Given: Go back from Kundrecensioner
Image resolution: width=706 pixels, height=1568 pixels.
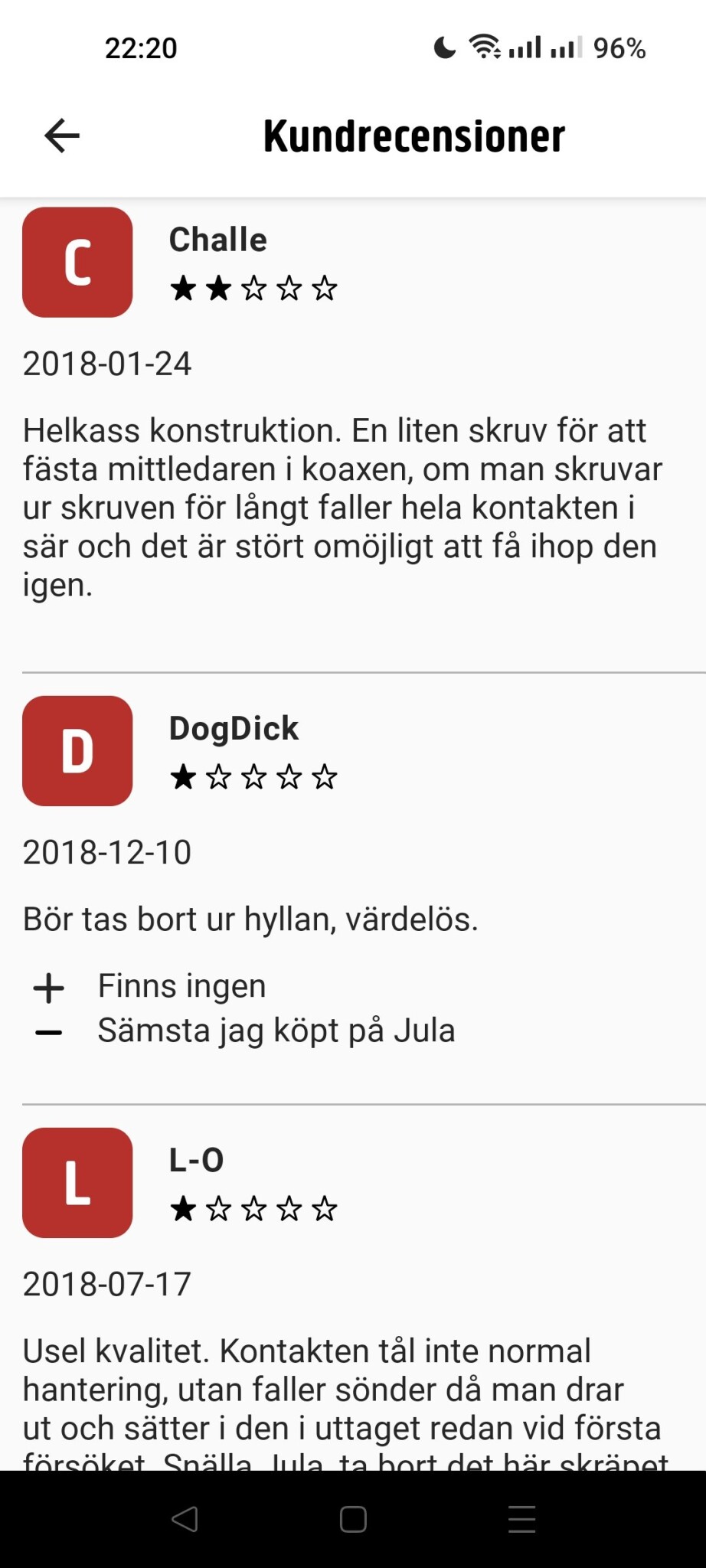Looking at the screenshot, I should (62, 136).
